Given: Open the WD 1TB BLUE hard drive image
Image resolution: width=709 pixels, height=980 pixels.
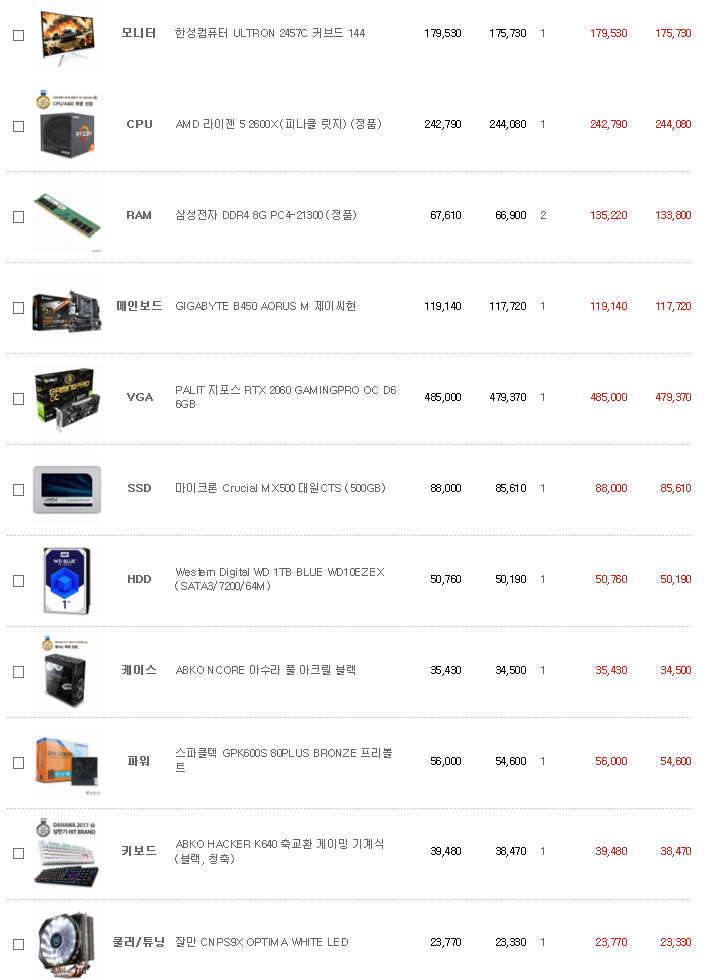Looking at the screenshot, I should [66, 580].
